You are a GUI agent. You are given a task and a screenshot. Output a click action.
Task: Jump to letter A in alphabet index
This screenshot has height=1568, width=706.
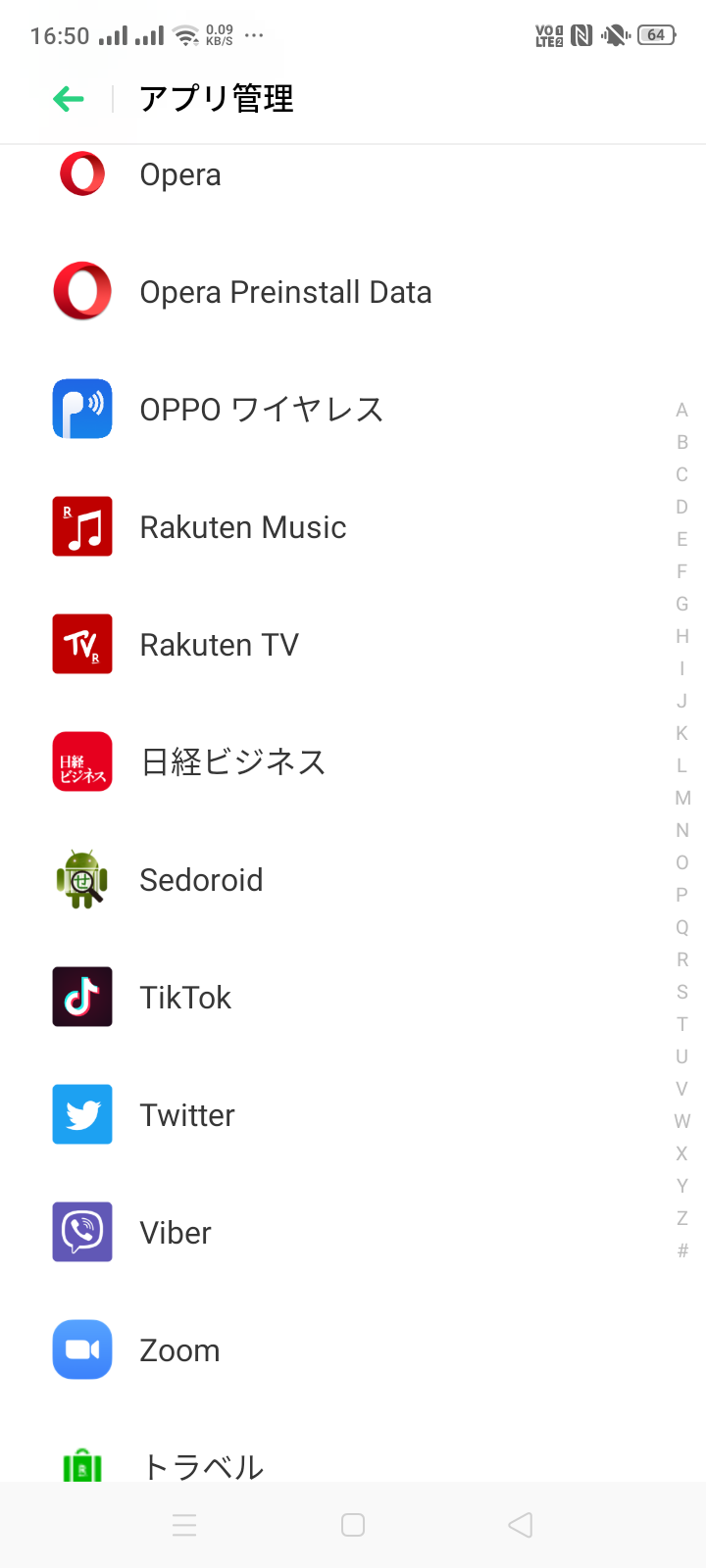(682, 410)
